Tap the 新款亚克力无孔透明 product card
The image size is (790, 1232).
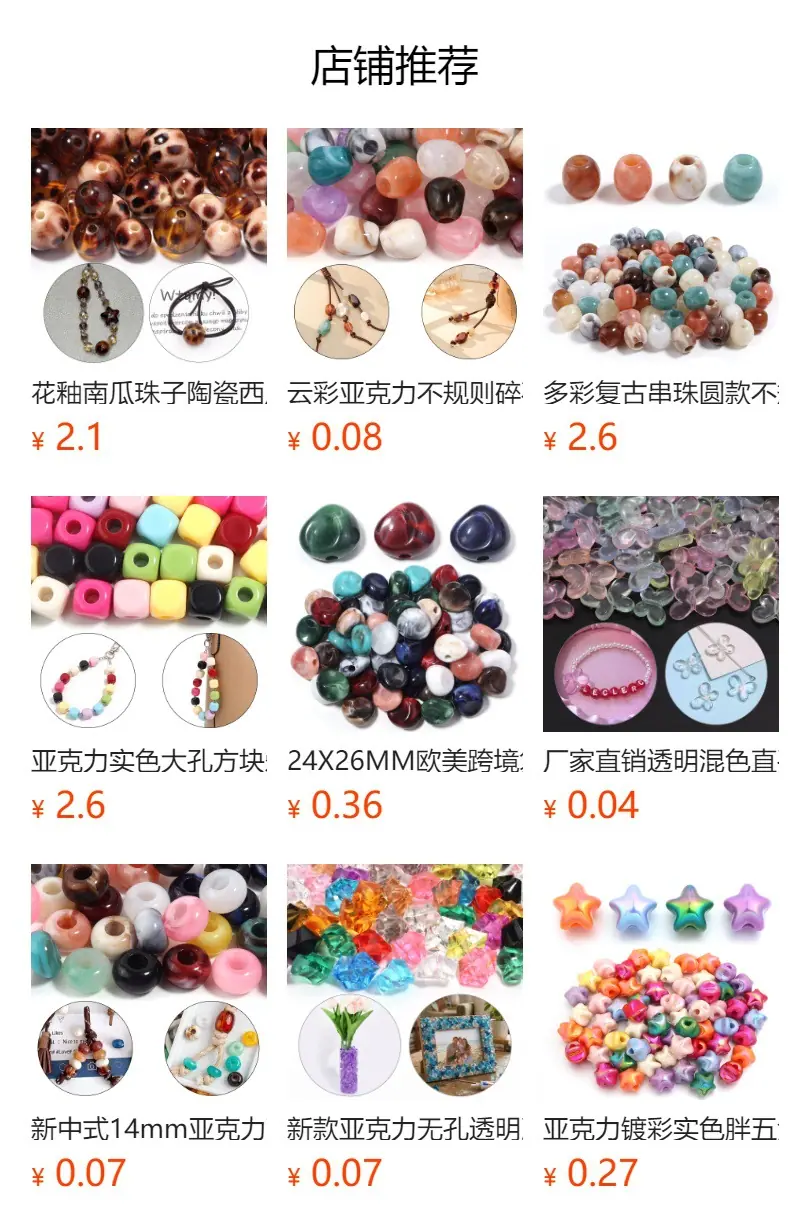405,1027
